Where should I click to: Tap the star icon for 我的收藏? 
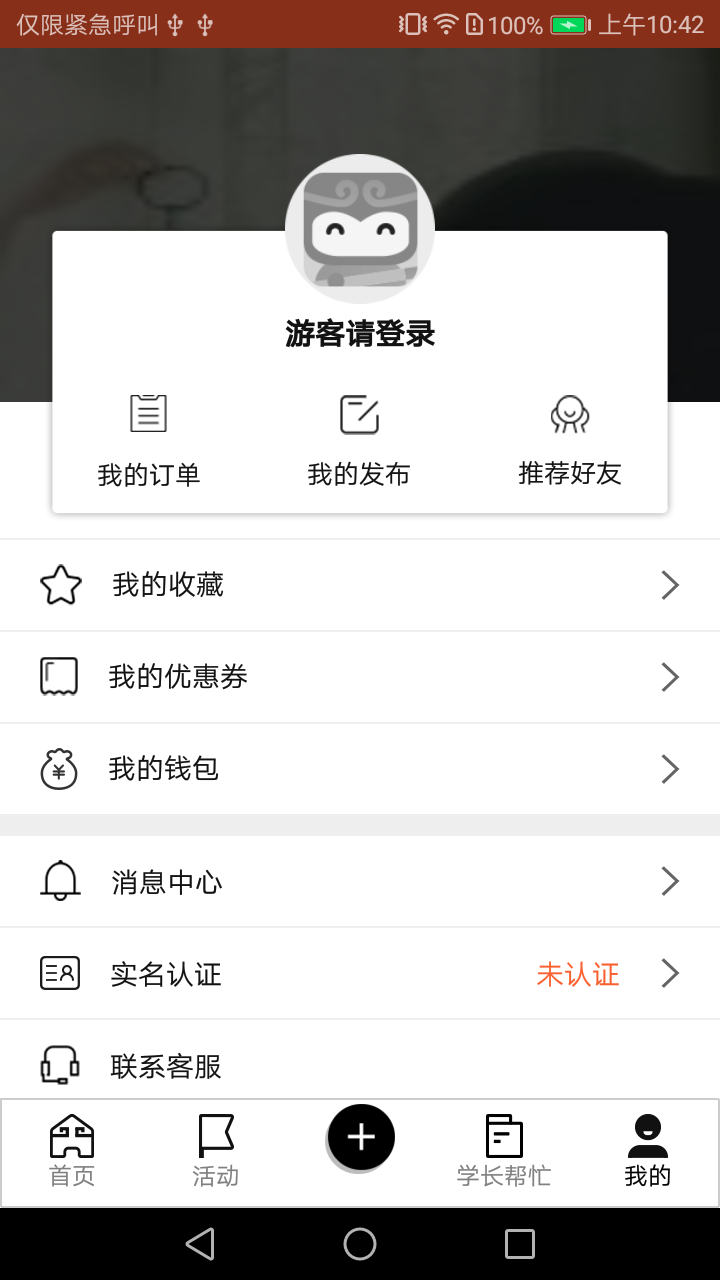60,584
